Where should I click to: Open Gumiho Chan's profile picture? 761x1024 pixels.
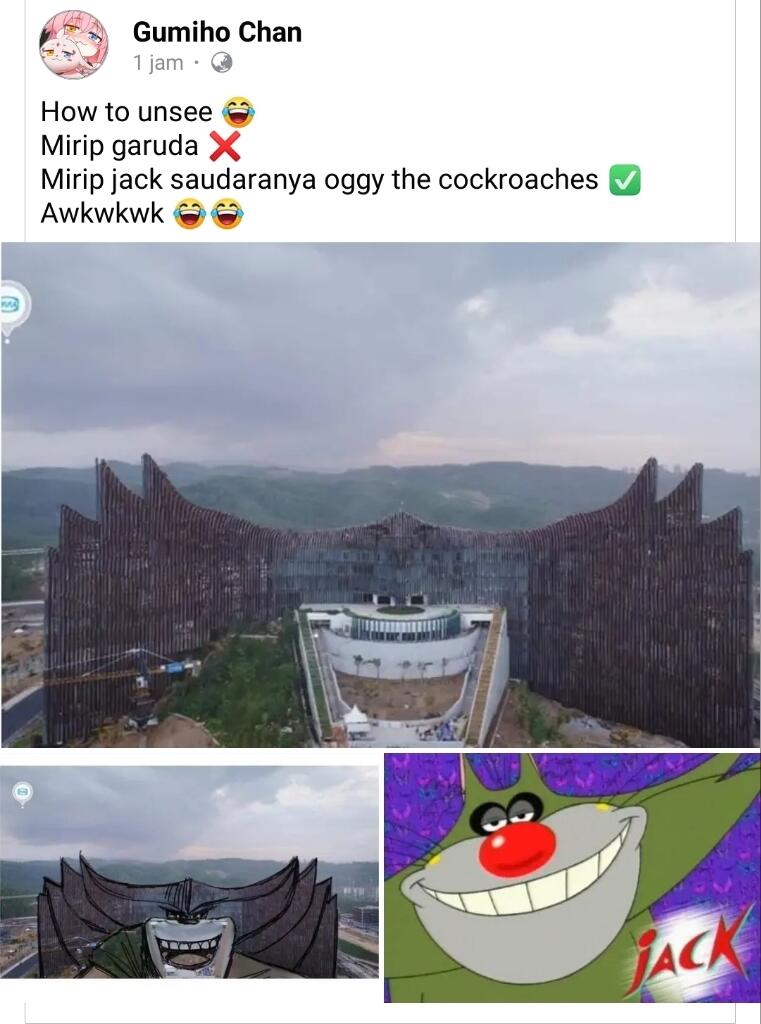pos(73,45)
